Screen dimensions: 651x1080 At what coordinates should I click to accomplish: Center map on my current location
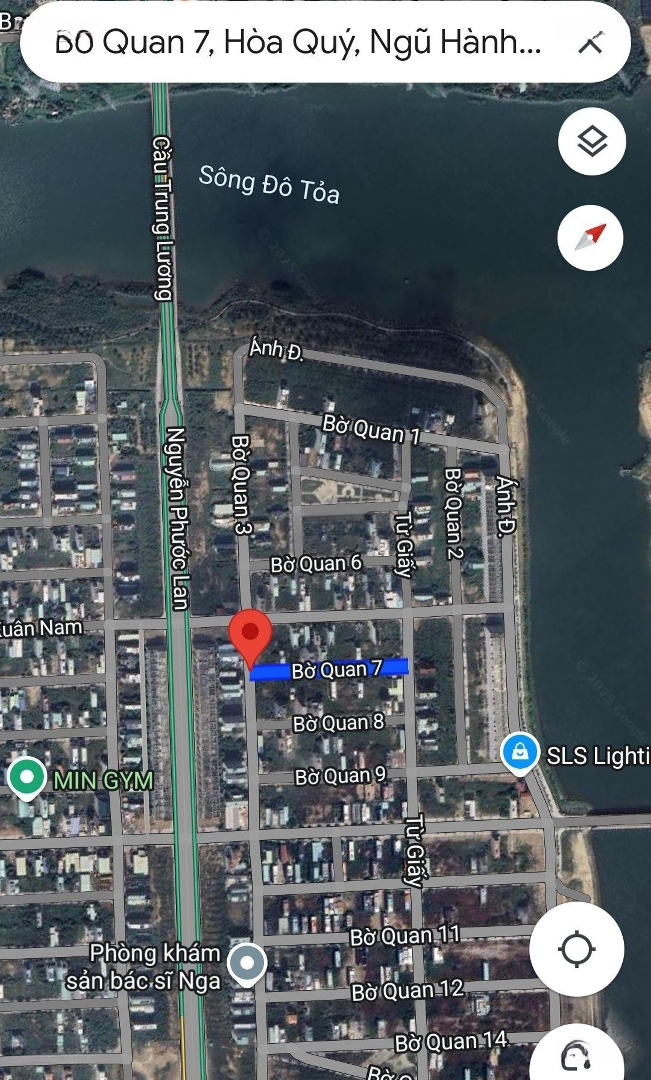[x=577, y=949]
